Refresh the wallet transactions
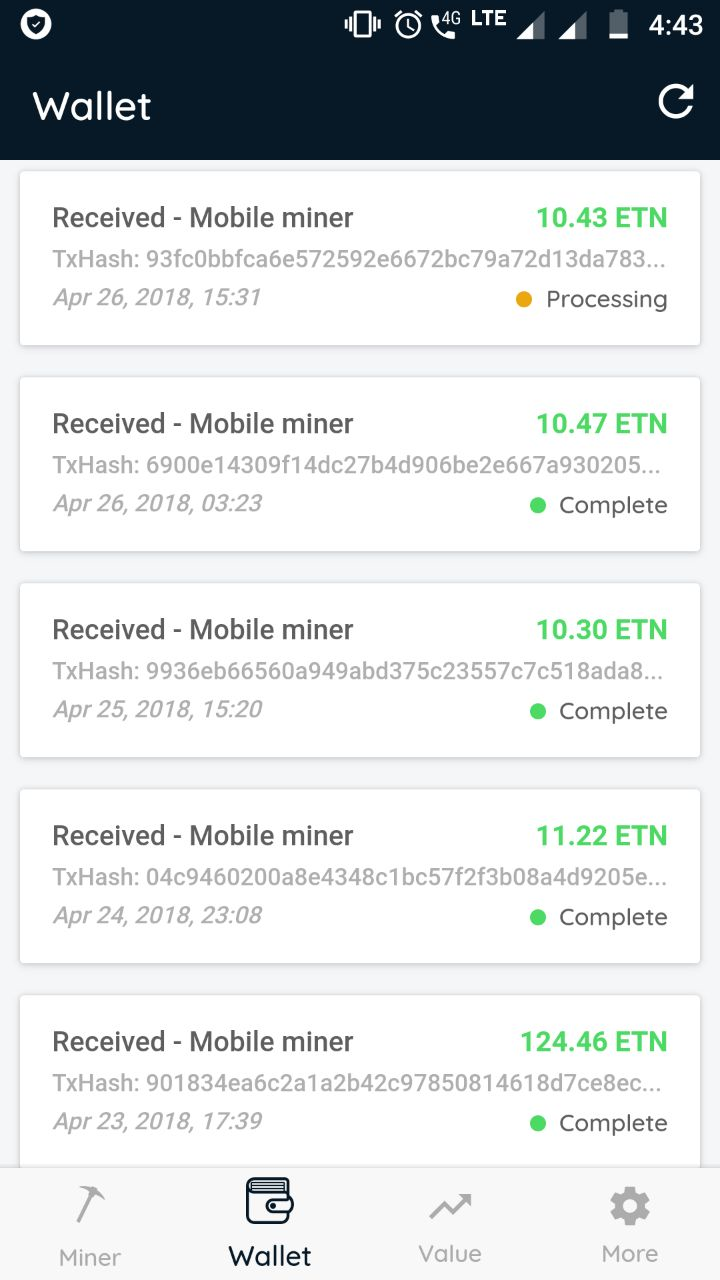Viewport: 720px width, 1280px height. pyautogui.click(x=675, y=102)
